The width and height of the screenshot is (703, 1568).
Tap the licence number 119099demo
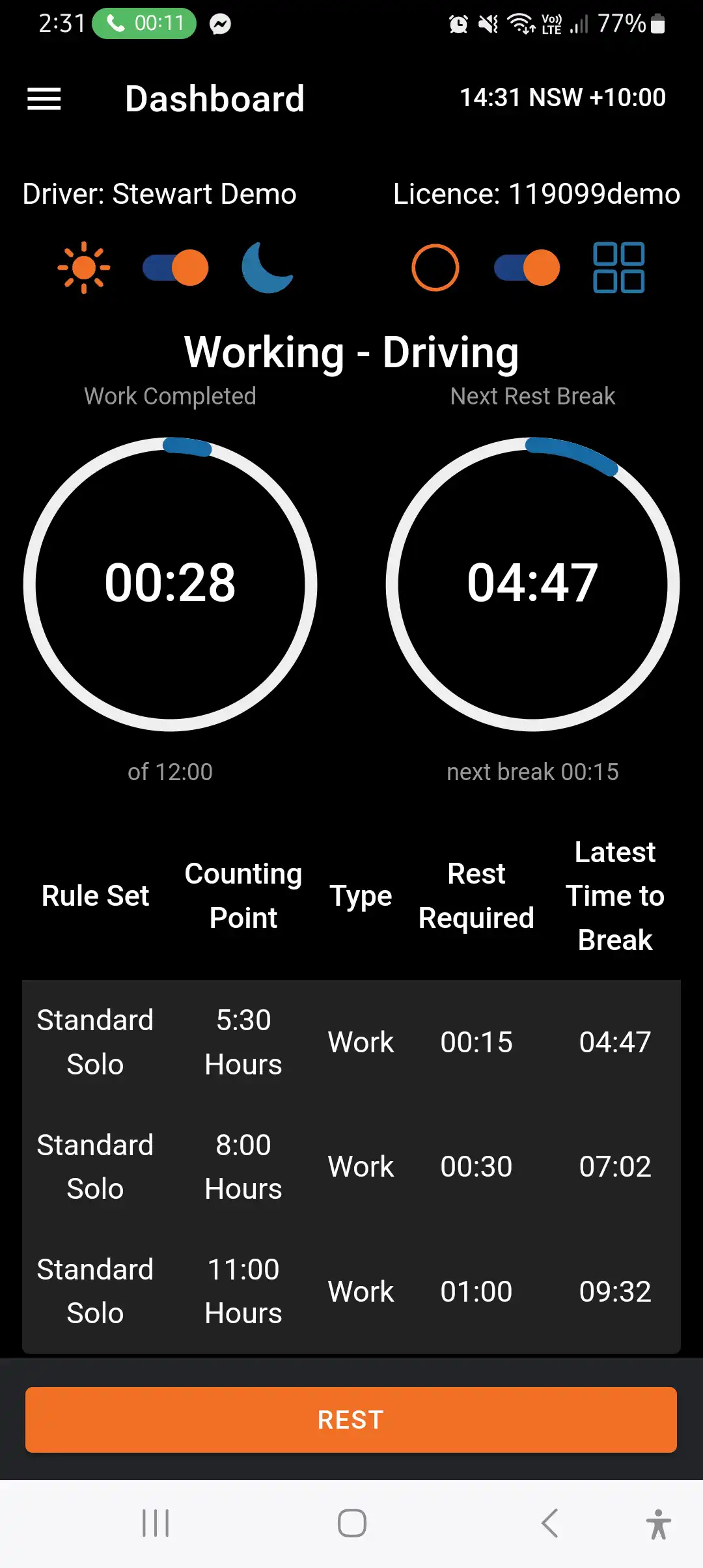[x=536, y=193]
